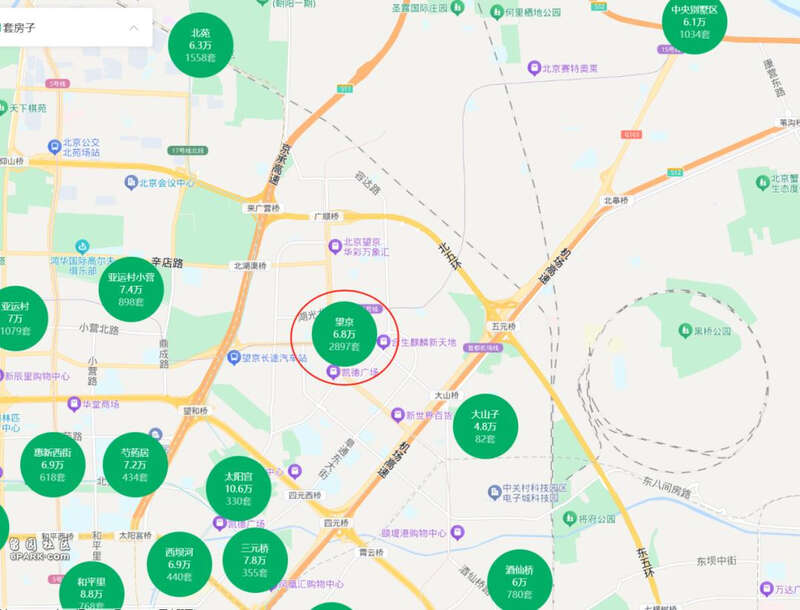Collapse the 套房子 panel chevron

pos(134,28)
